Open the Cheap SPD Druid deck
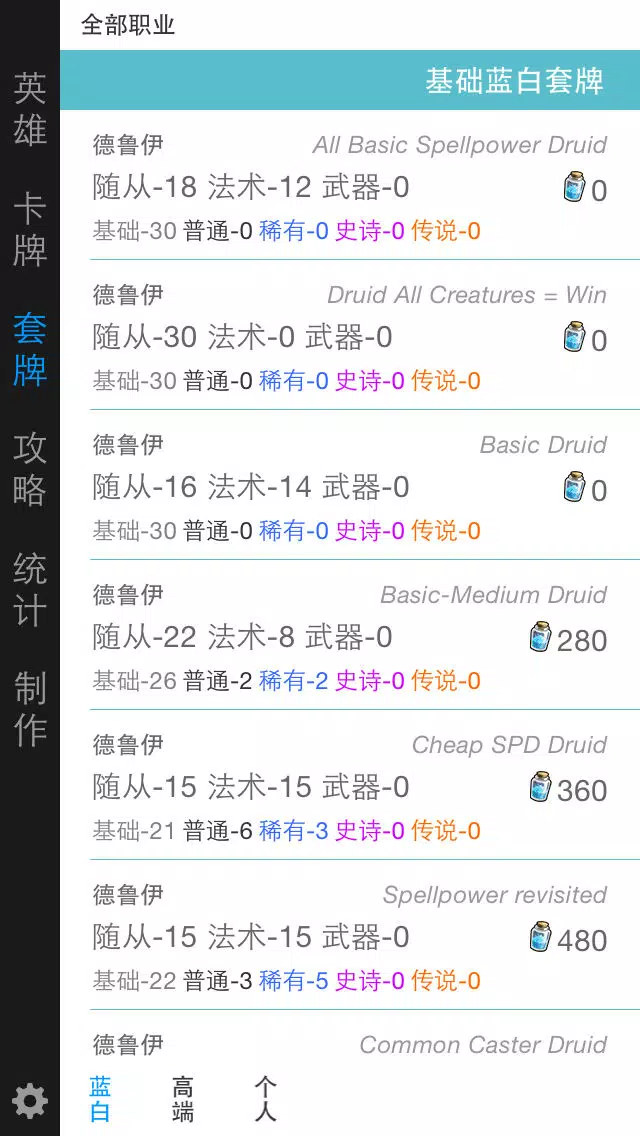The width and height of the screenshot is (640, 1136). pos(350,786)
